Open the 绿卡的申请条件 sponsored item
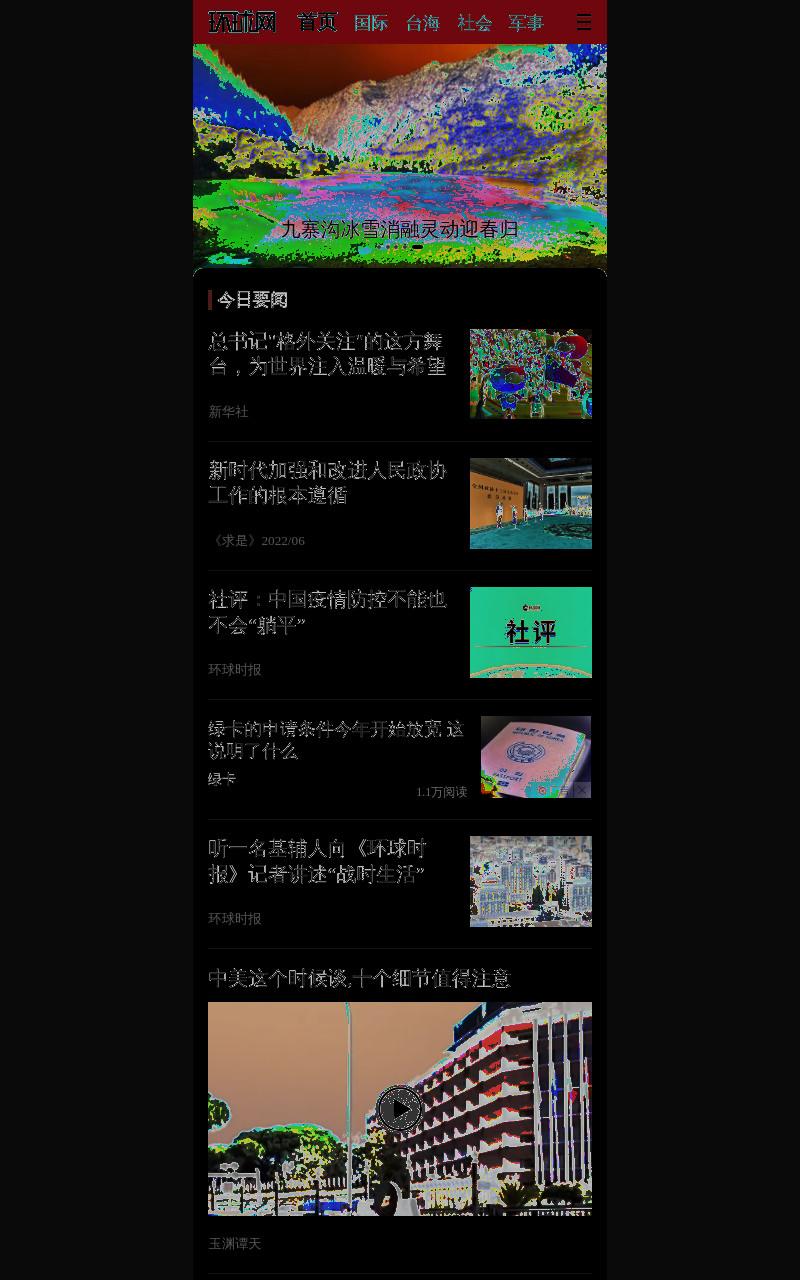 pos(336,740)
